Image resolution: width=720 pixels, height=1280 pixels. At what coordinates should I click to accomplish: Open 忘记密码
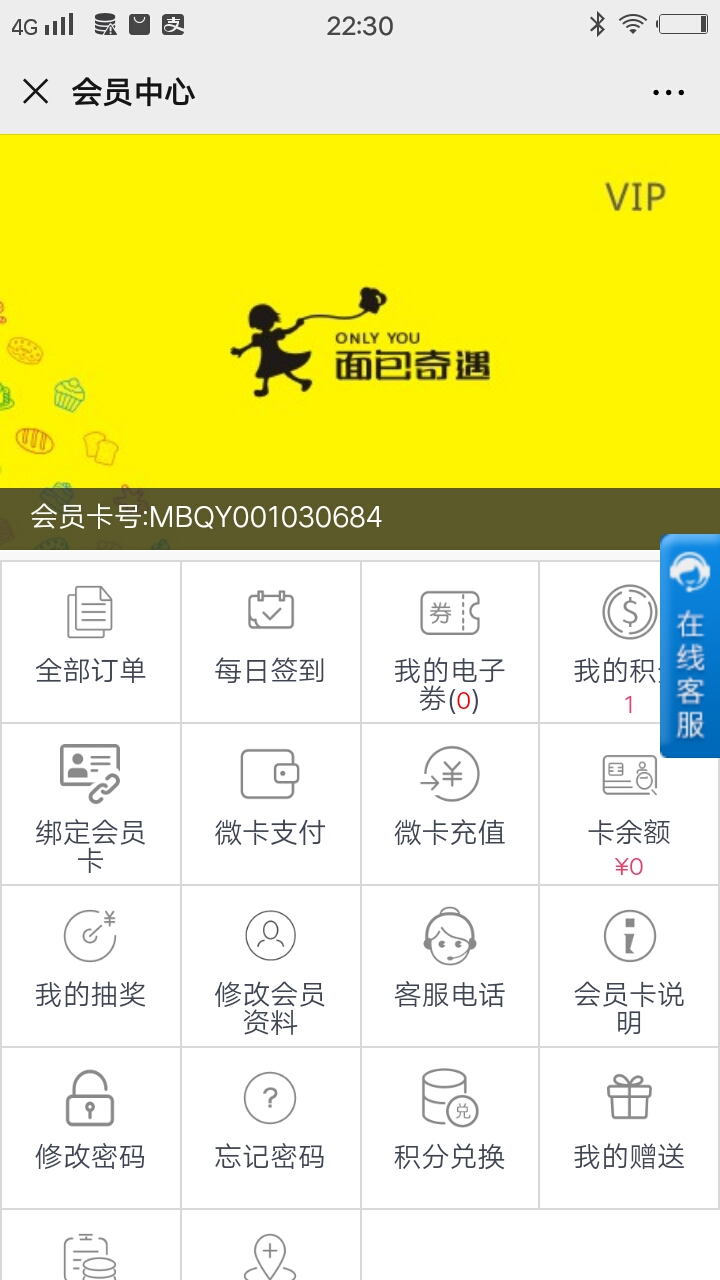click(270, 1128)
